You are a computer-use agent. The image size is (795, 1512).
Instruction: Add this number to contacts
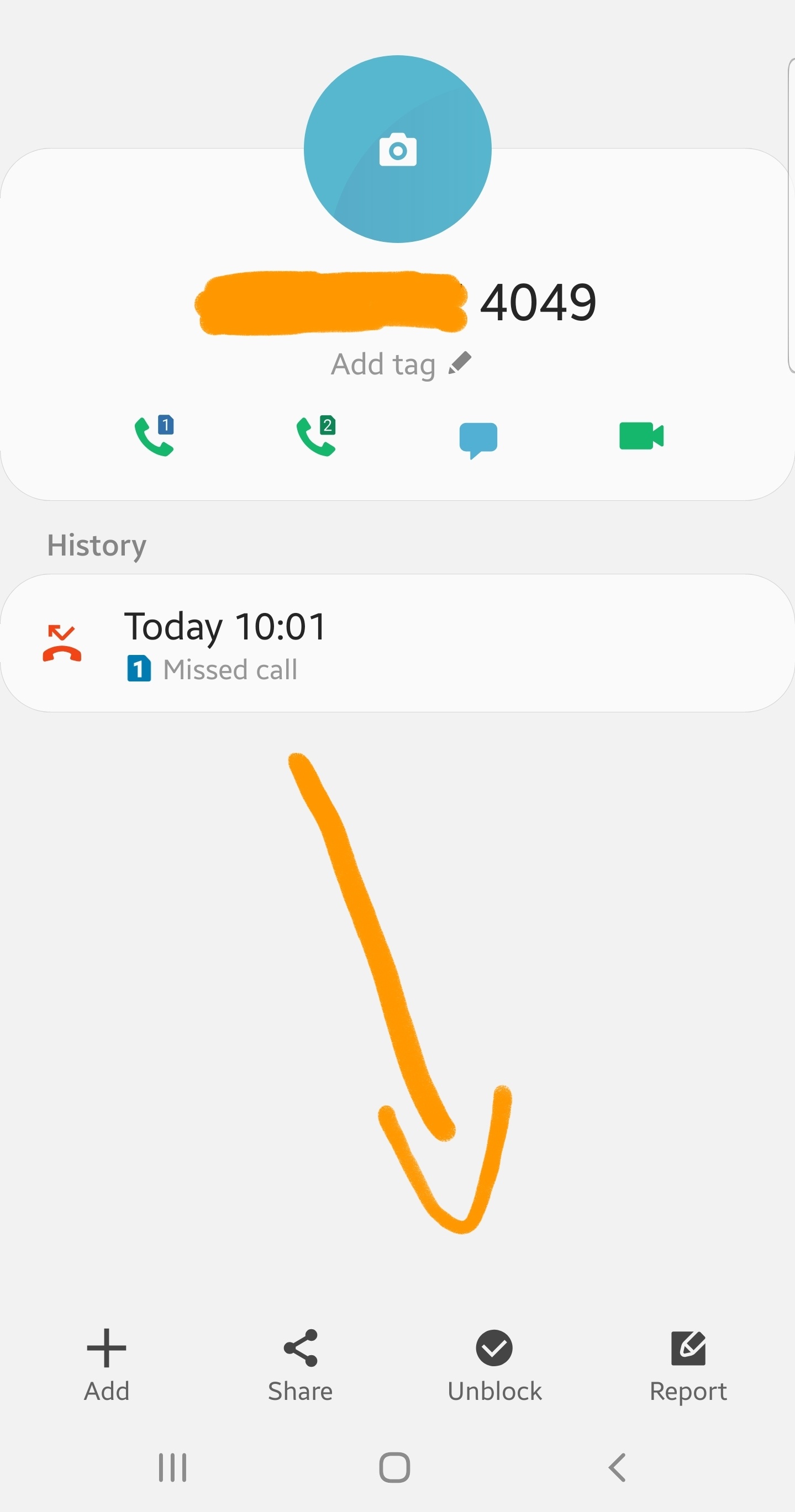point(106,1366)
